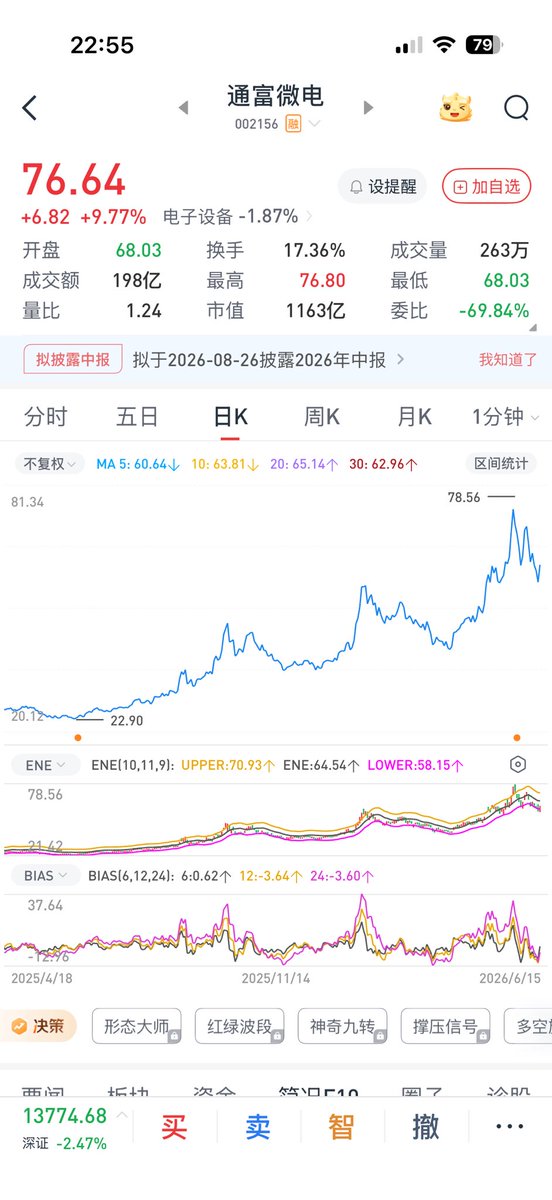Open the 2026中报 disclosure notice
552x1200 pixels.
(268, 360)
